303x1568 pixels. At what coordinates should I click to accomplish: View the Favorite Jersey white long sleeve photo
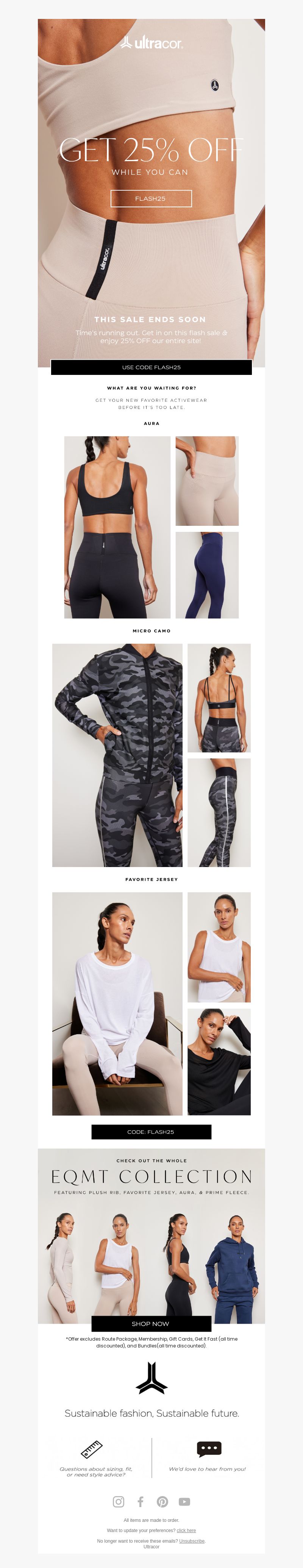click(x=117, y=1003)
